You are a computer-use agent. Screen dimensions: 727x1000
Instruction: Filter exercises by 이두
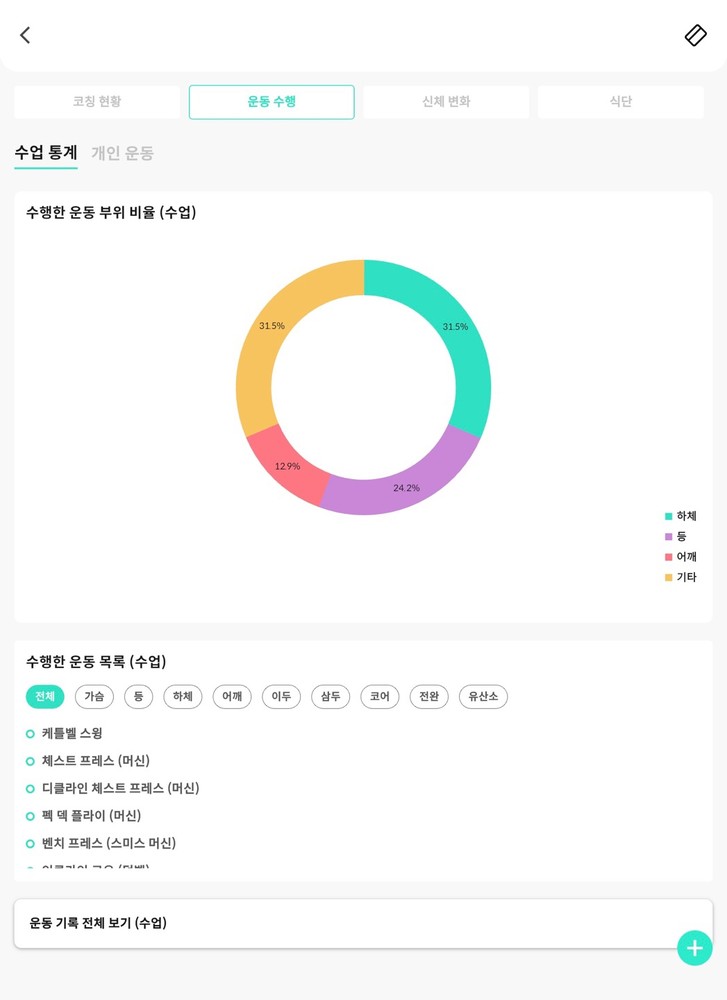[x=281, y=697]
